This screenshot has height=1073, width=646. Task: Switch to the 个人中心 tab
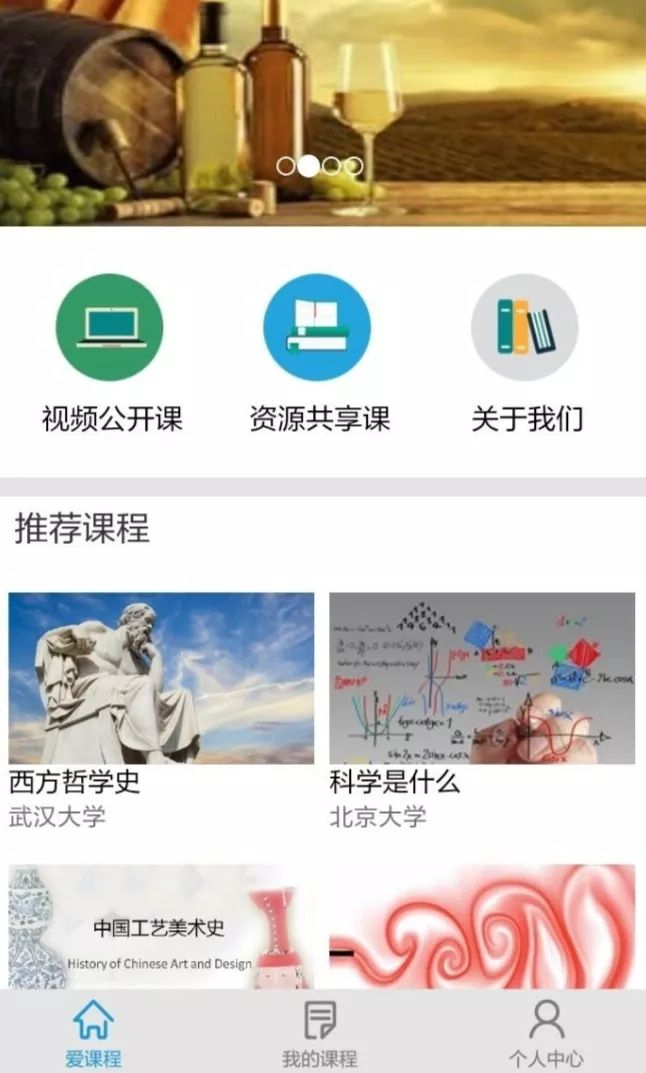pyautogui.click(x=546, y=1033)
